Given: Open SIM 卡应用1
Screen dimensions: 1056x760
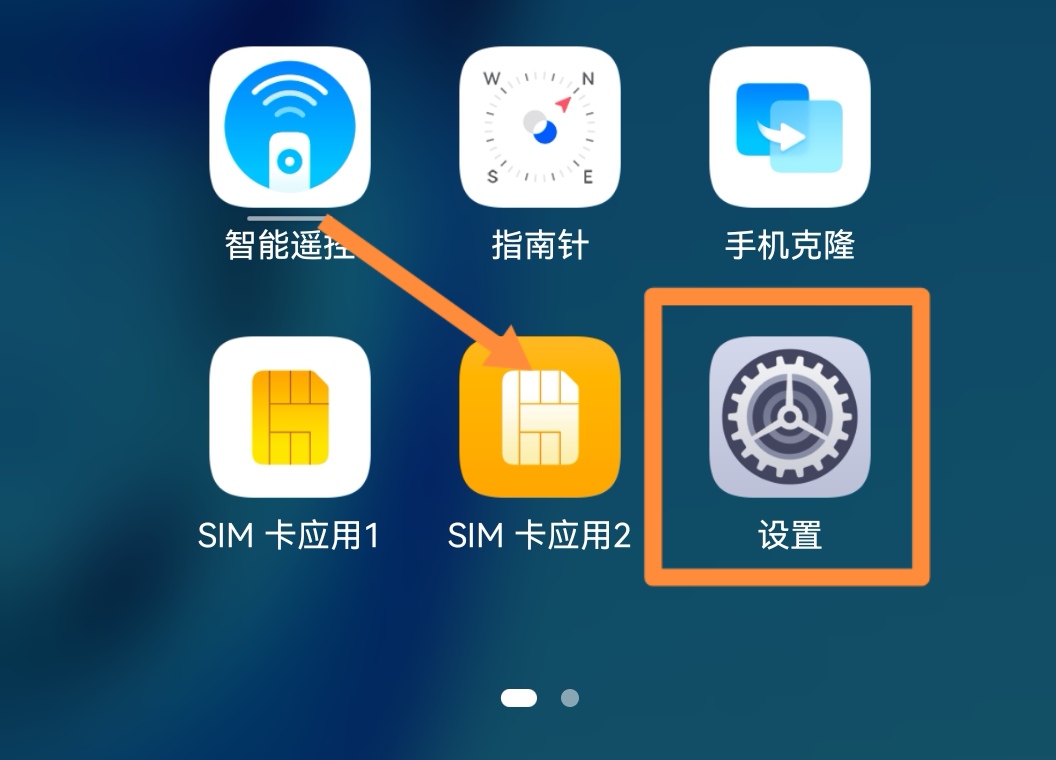Looking at the screenshot, I should (290, 417).
